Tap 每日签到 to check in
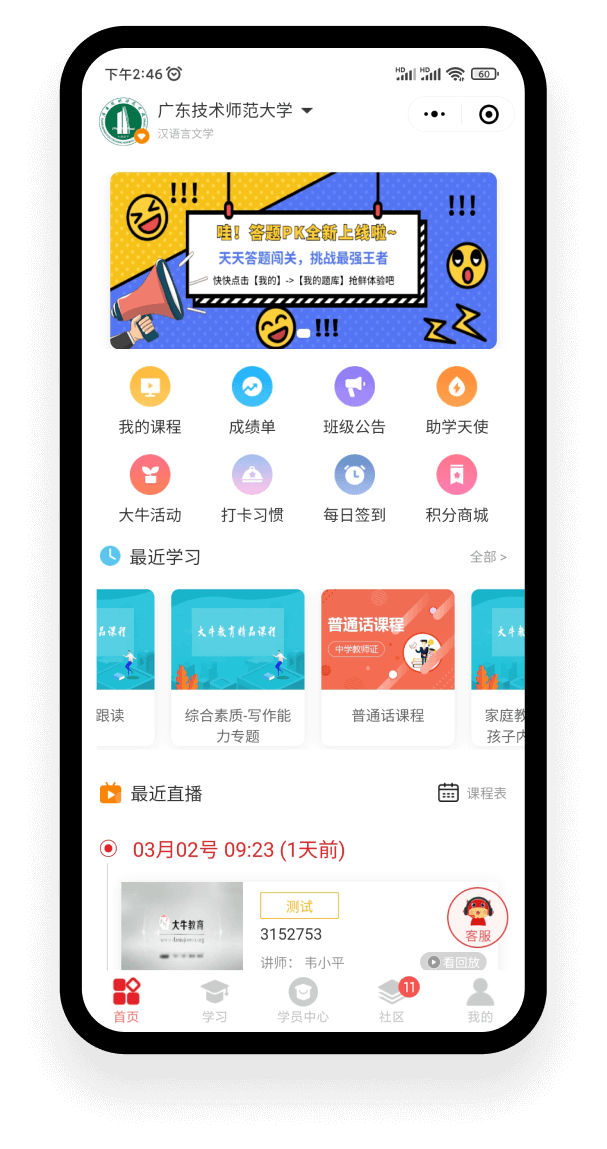This screenshot has width=607, height=1149. point(354,487)
